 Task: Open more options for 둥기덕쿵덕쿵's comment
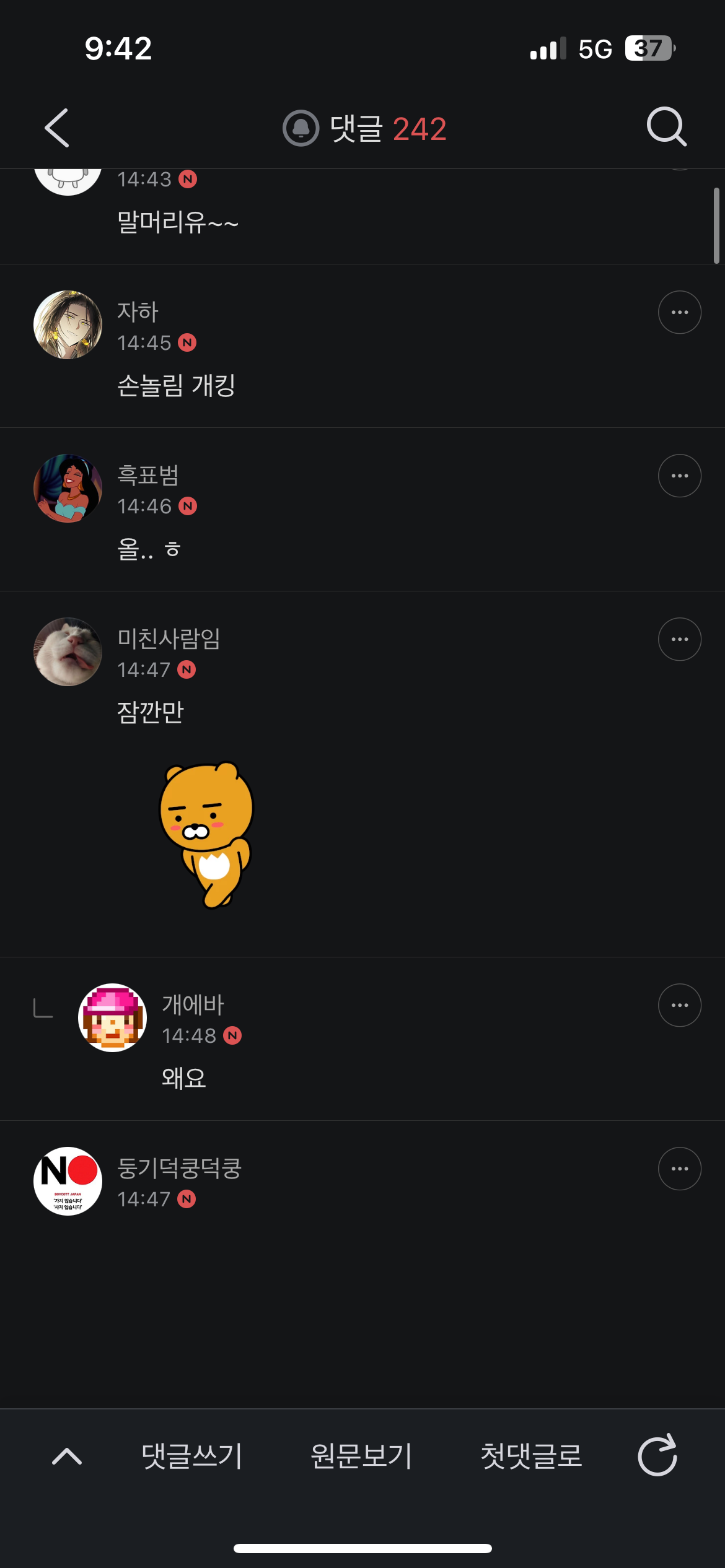679,1169
